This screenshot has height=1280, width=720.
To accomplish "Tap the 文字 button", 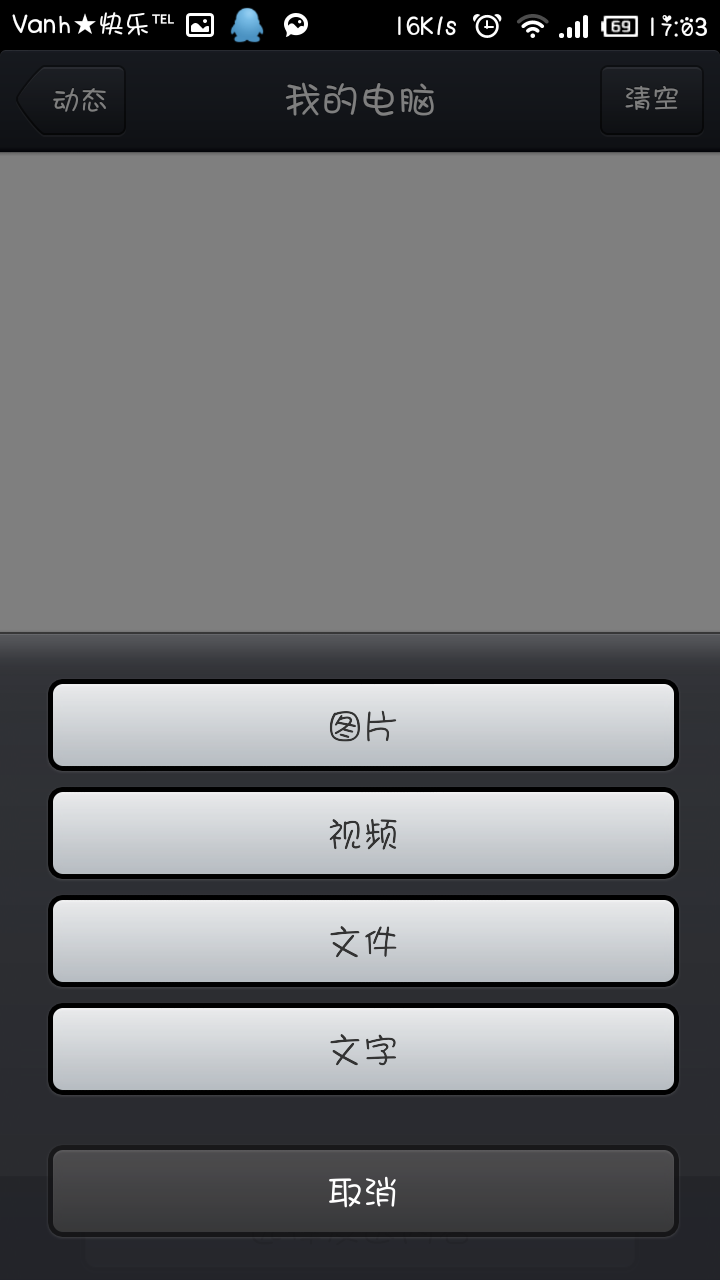I will (363, 1049).
